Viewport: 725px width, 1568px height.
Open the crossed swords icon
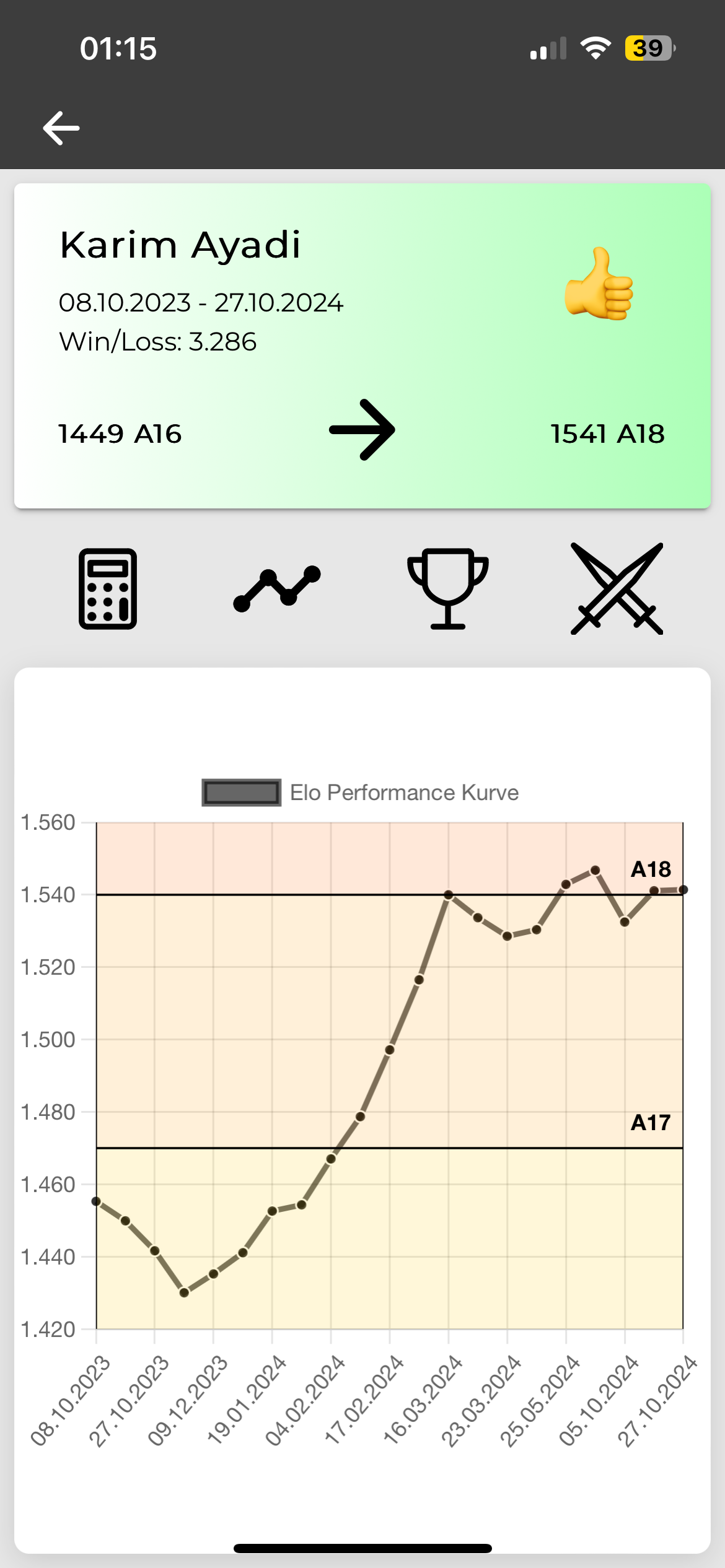[617, 589]
